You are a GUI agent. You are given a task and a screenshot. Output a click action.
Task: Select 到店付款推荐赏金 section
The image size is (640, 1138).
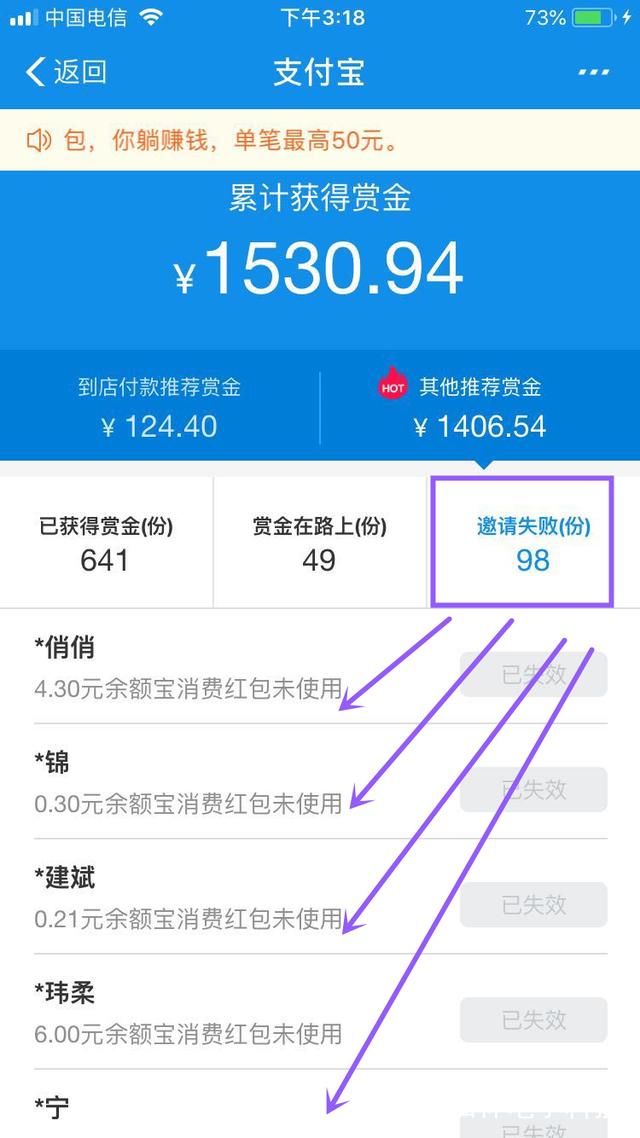point(160,406)
